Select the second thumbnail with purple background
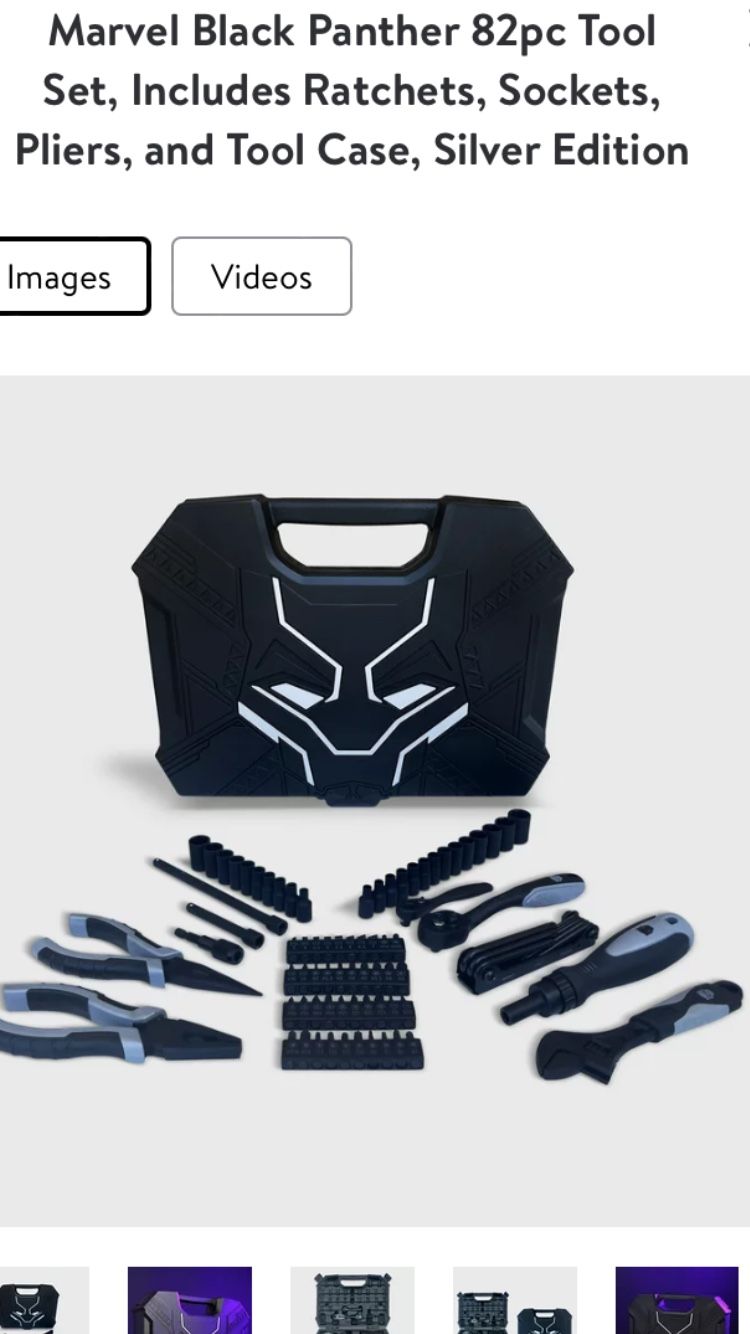 click(x=189, y=1300)
